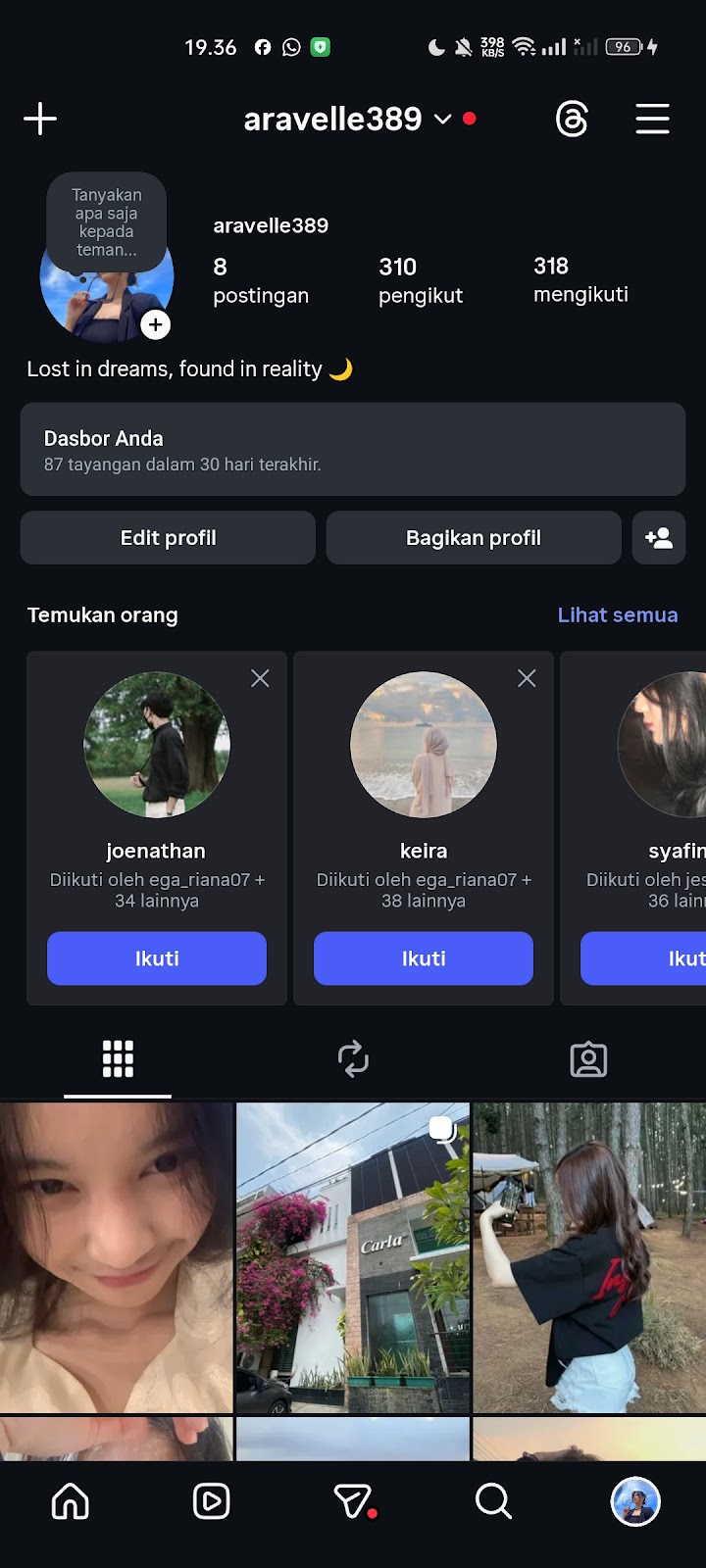The width and height of the screenshot is (706, 1568).
Task: Dismiss the joenathan suggestion
Action: 260,678
